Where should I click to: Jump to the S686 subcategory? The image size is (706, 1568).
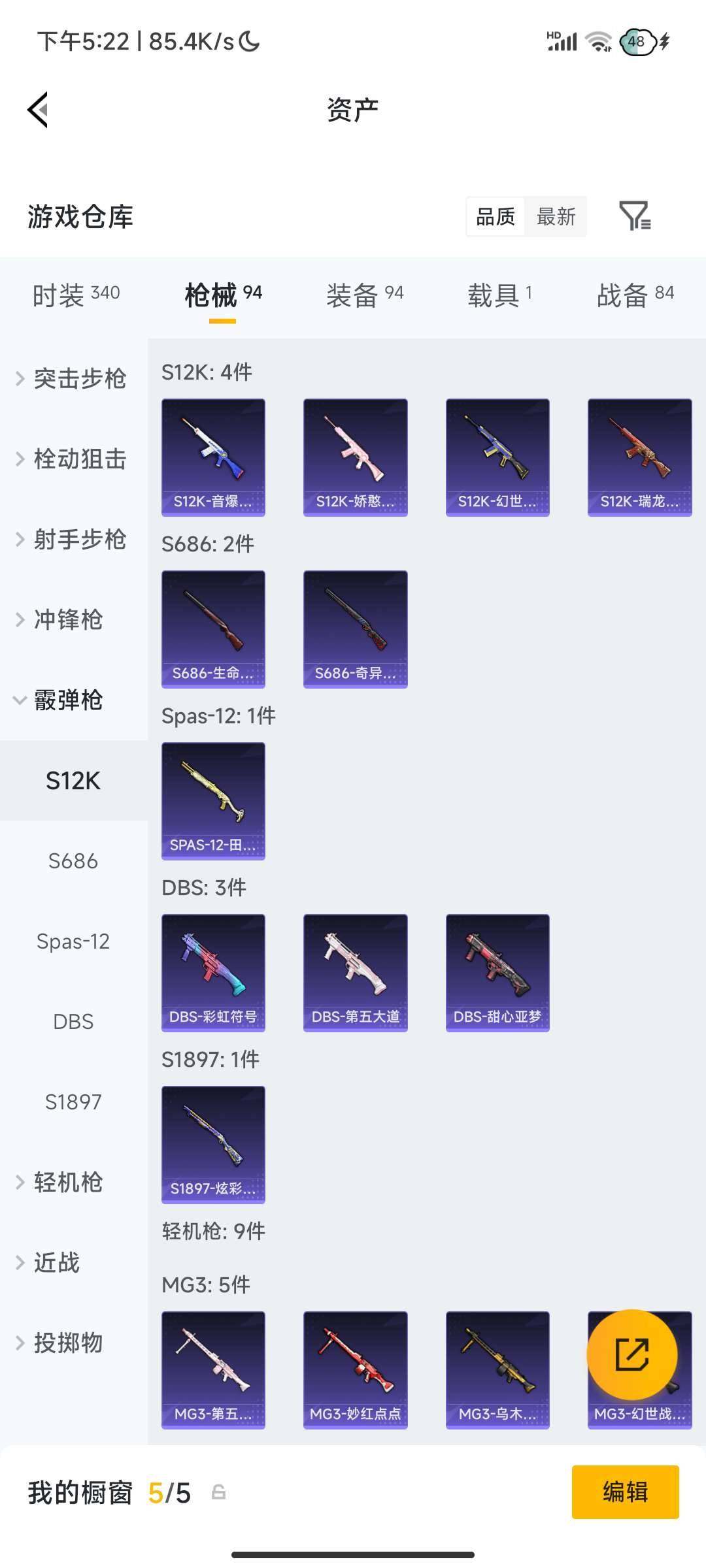pos(73,860)
